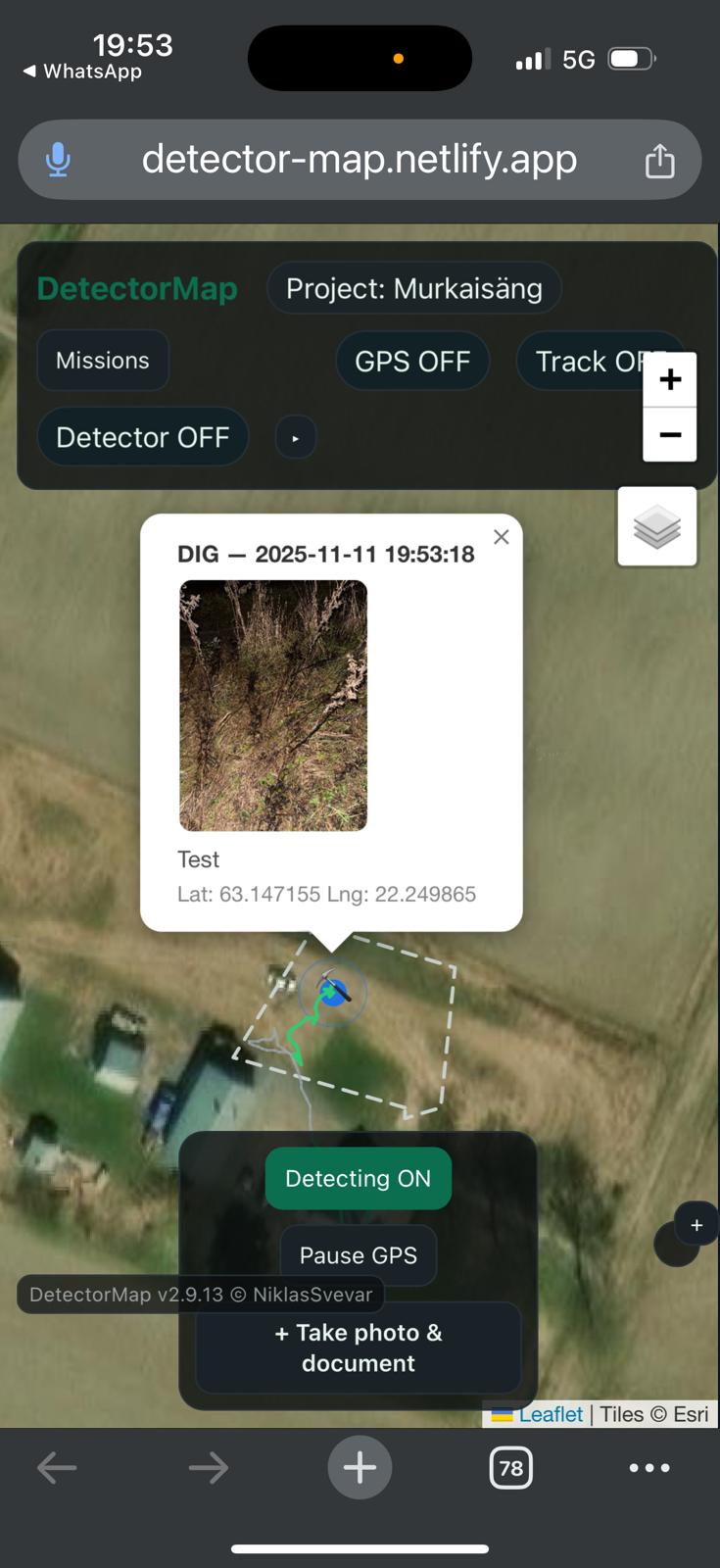
Task: Tap the Detecting ON button
Action: pos(358,1179)
